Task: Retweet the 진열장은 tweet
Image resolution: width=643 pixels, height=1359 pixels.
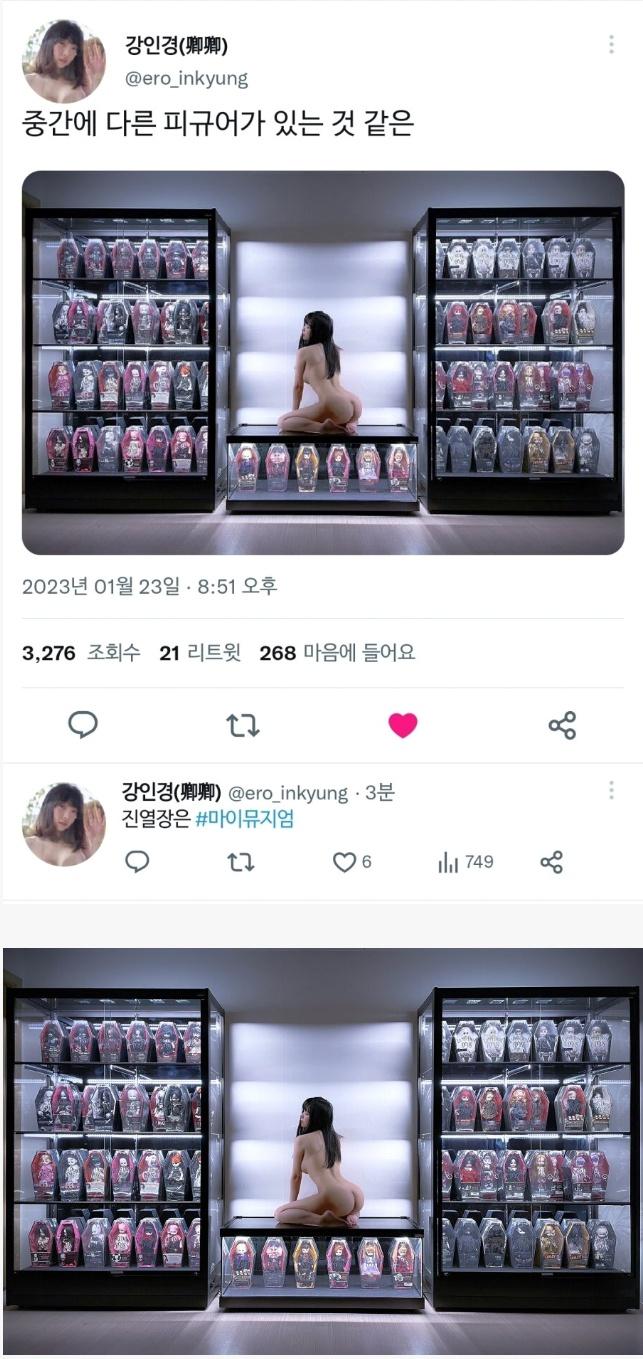Action: coord(241,862)
